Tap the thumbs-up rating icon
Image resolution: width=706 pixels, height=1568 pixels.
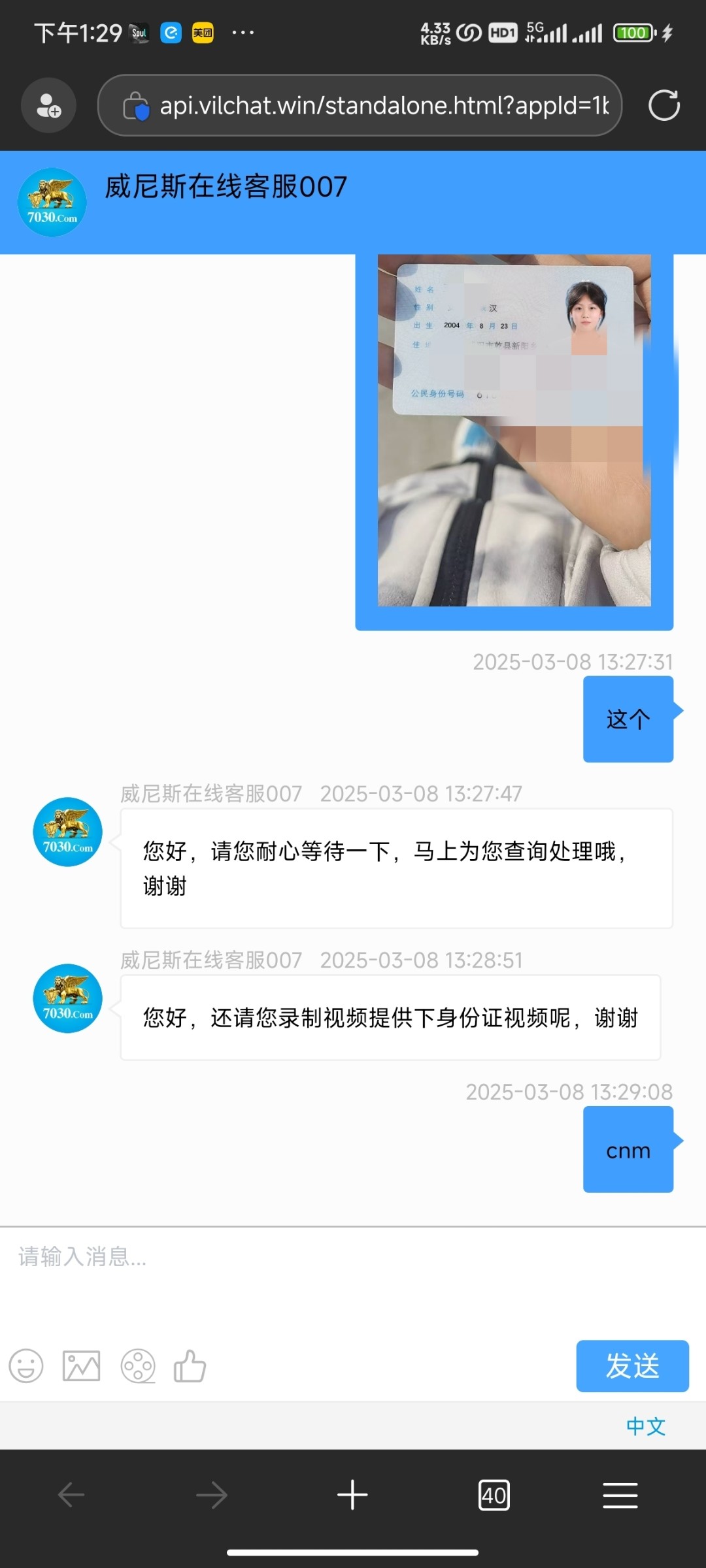click(190, 1365)
